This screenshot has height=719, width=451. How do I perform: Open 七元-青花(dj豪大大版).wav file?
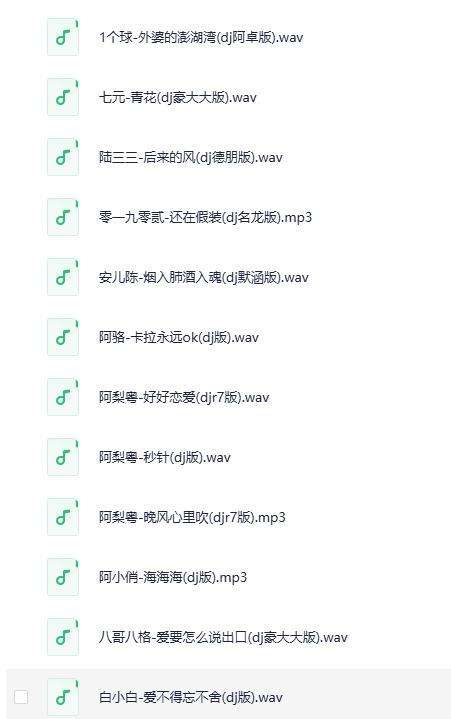click(177, 97)
